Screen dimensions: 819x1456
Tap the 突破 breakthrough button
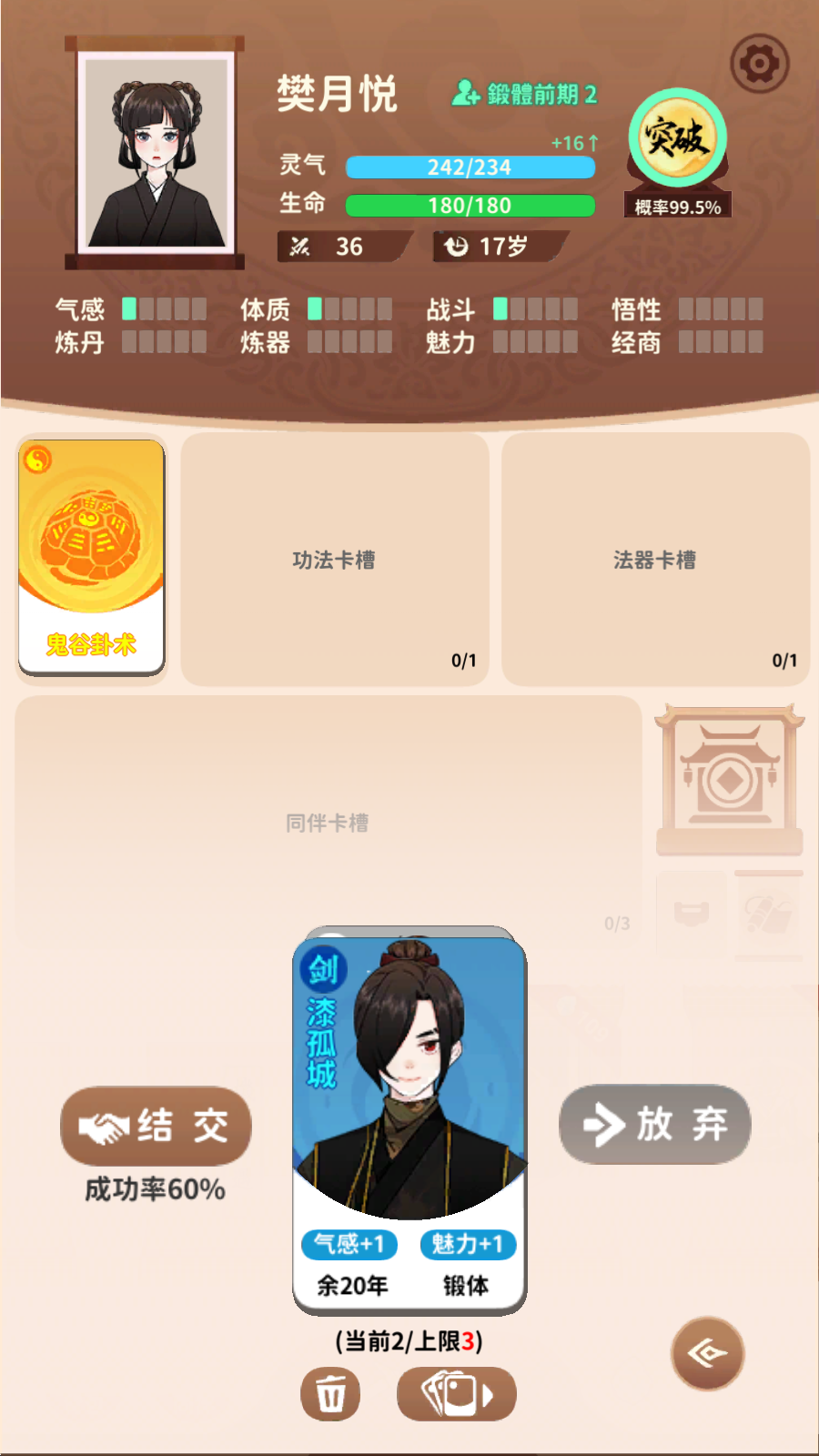pos(677,138)
